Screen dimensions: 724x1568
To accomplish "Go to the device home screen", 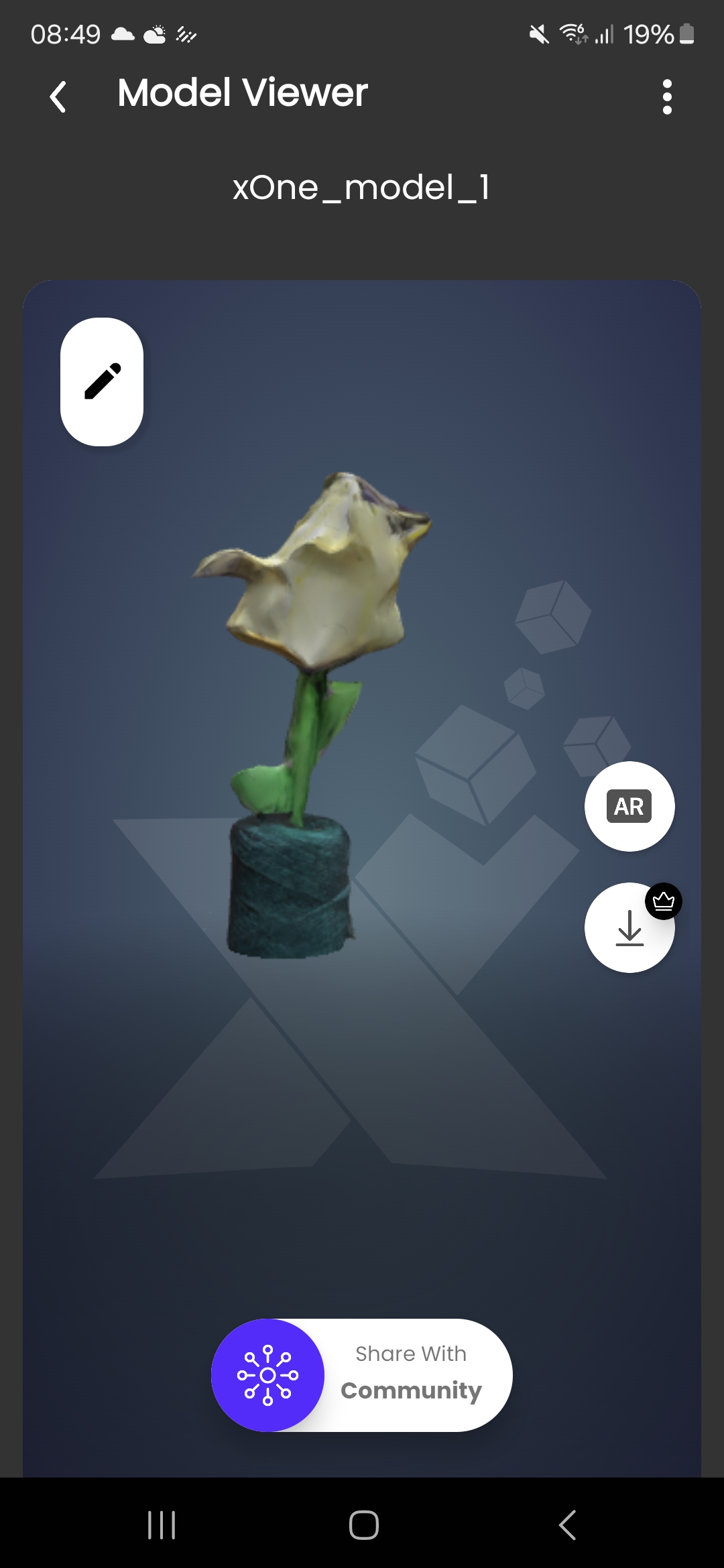I will [x=363, y=1525].
